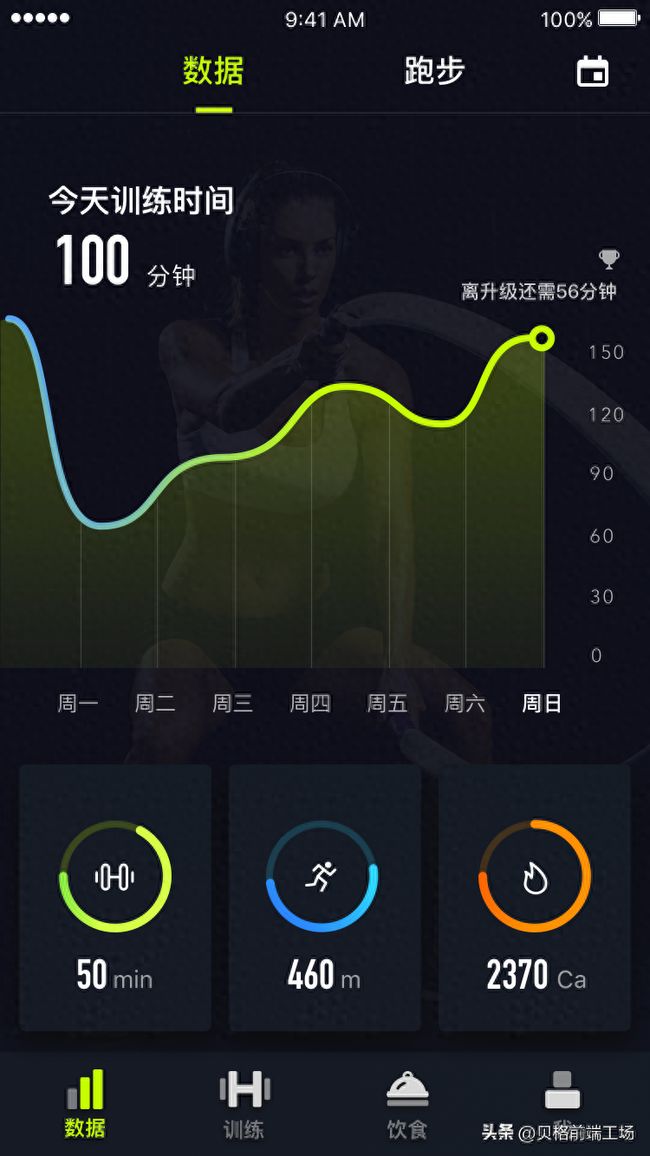Tap the 数据 bottom navigation item
Viewport: 650px width, 1156px height.
click(85, 1106)
